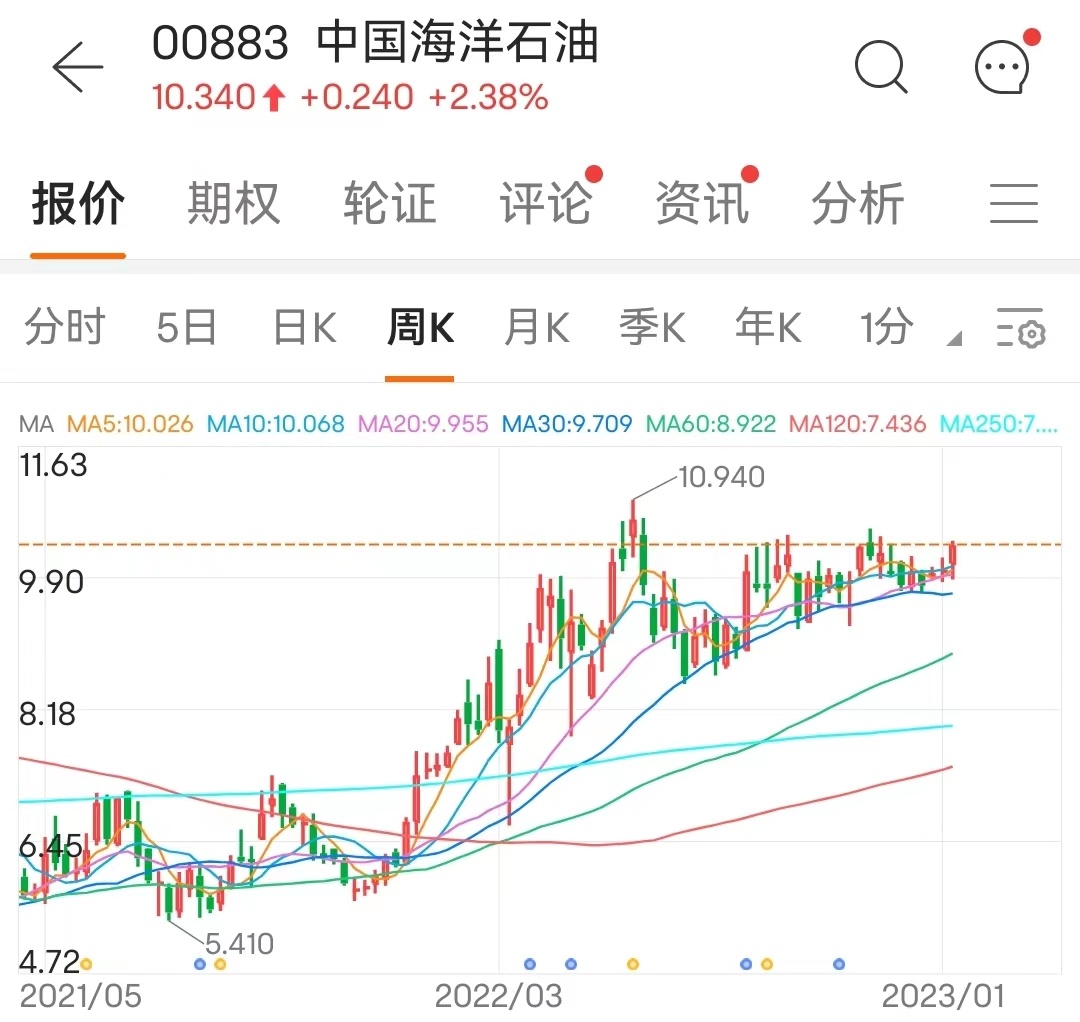Expand the 1分 minute interval dropdown
The width and height of the screenshot is (1080, 1022).
898,327
